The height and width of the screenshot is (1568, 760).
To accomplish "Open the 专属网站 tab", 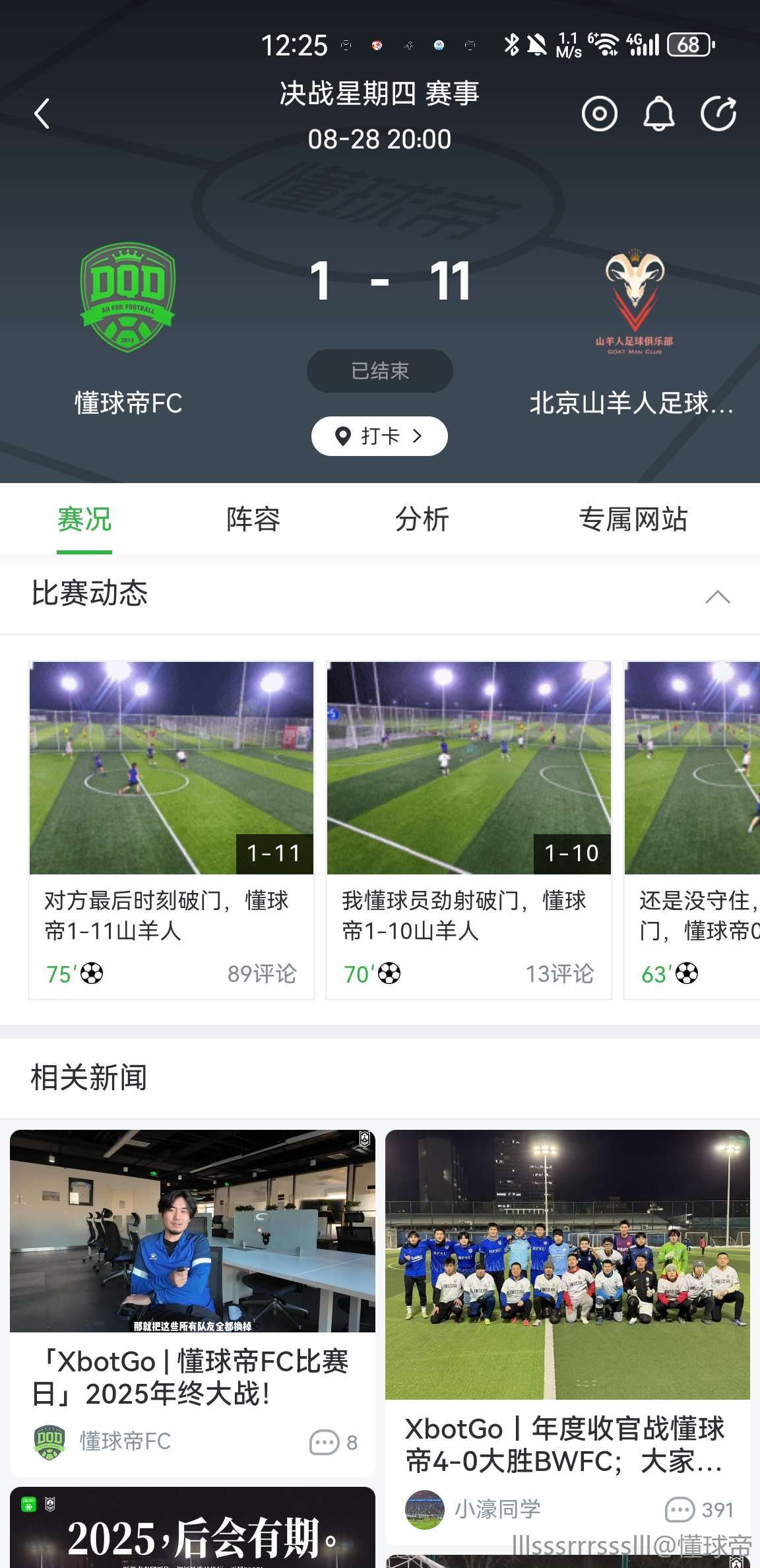I will (633, 519).
